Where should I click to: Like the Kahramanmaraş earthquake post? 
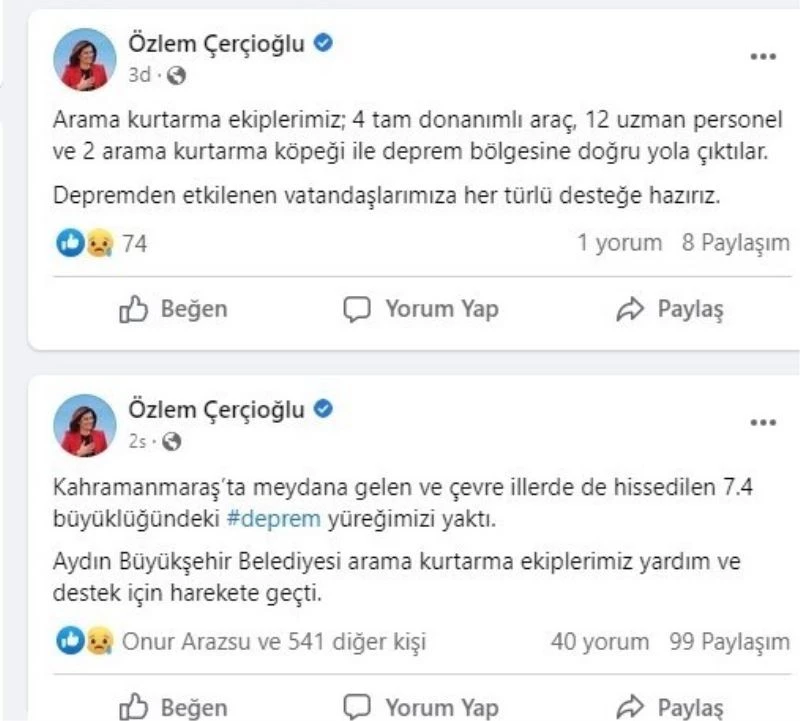click(173, 707)
